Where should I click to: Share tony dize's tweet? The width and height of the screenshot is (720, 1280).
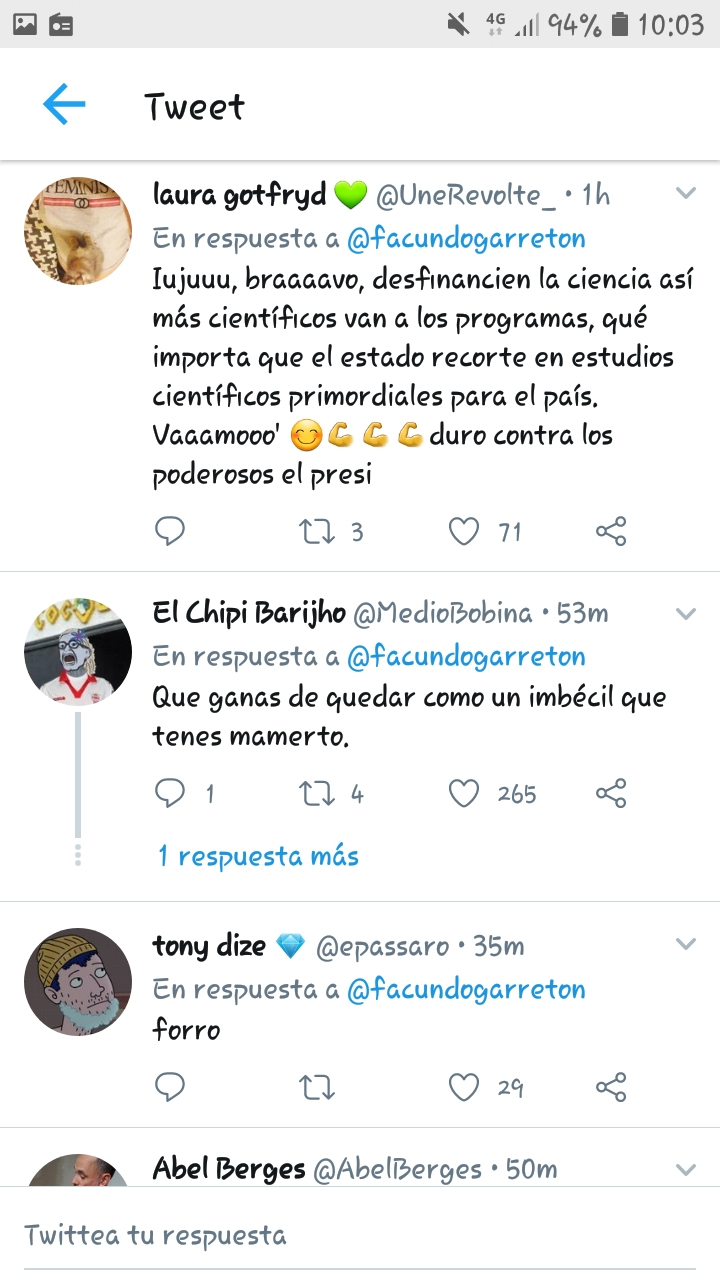610,1087
